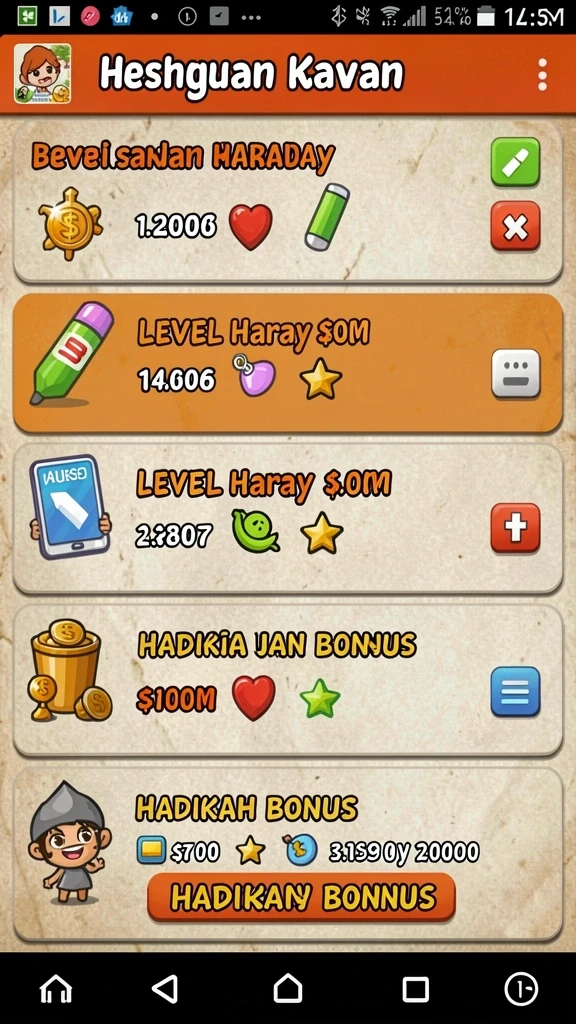This screenshot has height=1024, width=576.
Task: Go back with the system back triangle
Action: click(x=165, y=989)
